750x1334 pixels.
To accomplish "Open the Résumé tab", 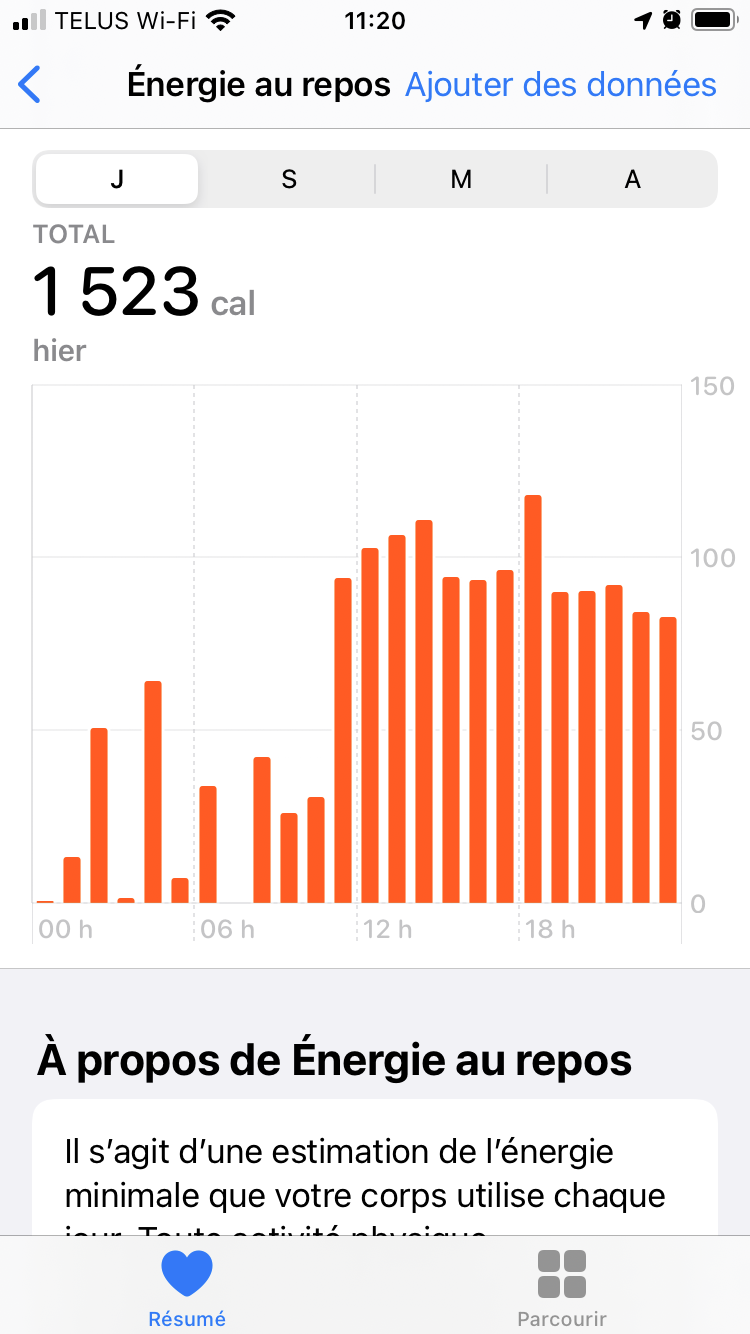I will (187, 1287).
